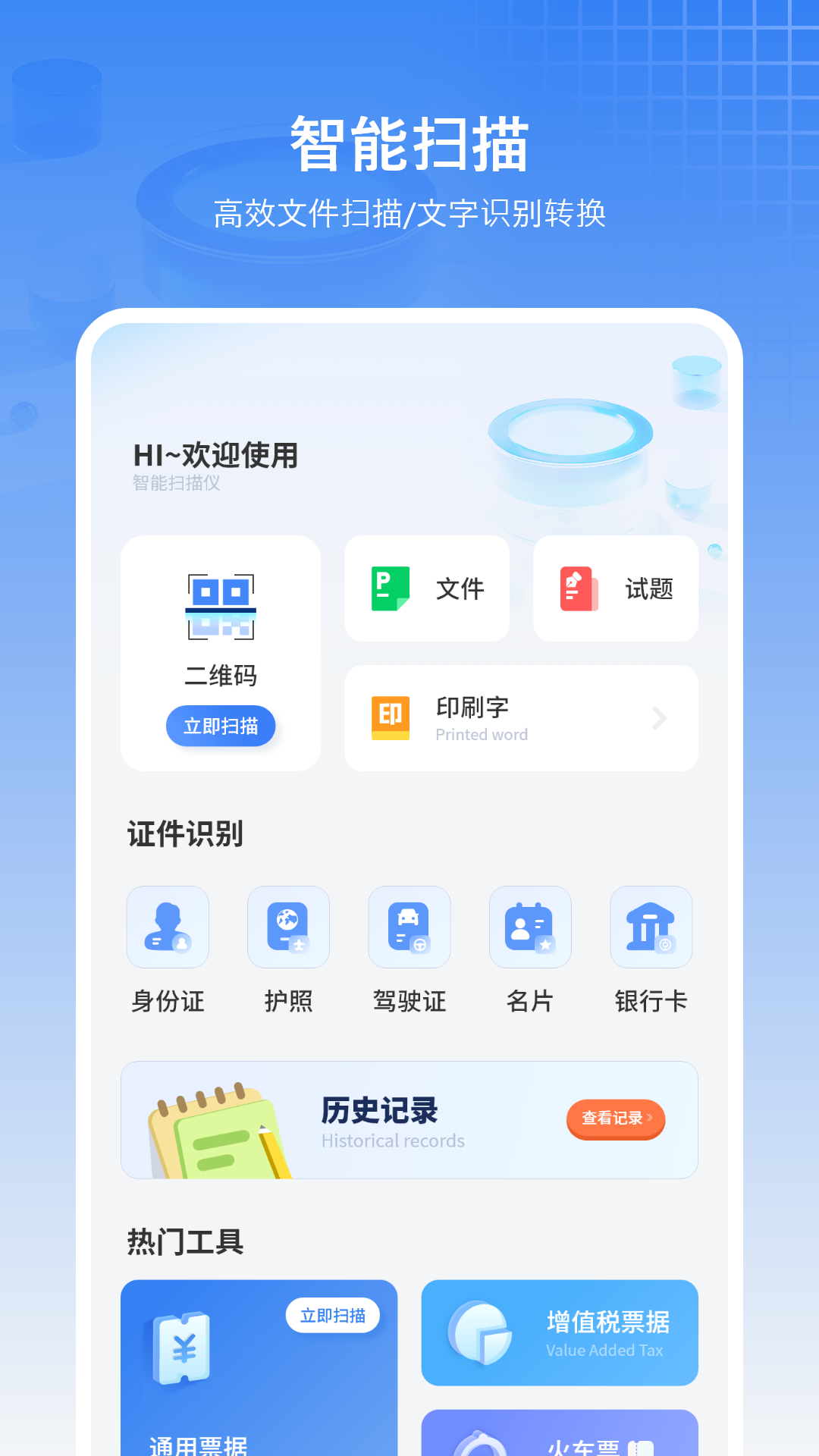
Task: Select the 热门工具 section heading
Action: 184,1241
